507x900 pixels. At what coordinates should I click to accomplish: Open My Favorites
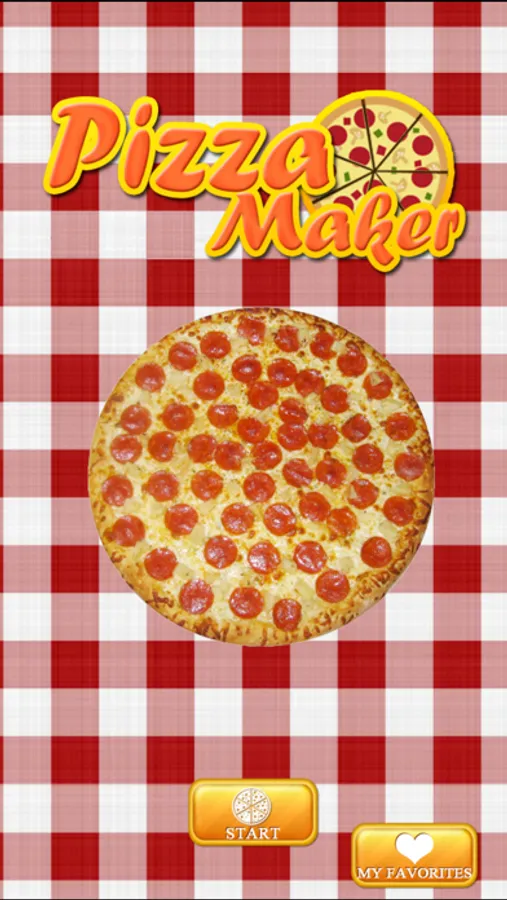pyautogui.click(x=415, y=855)
